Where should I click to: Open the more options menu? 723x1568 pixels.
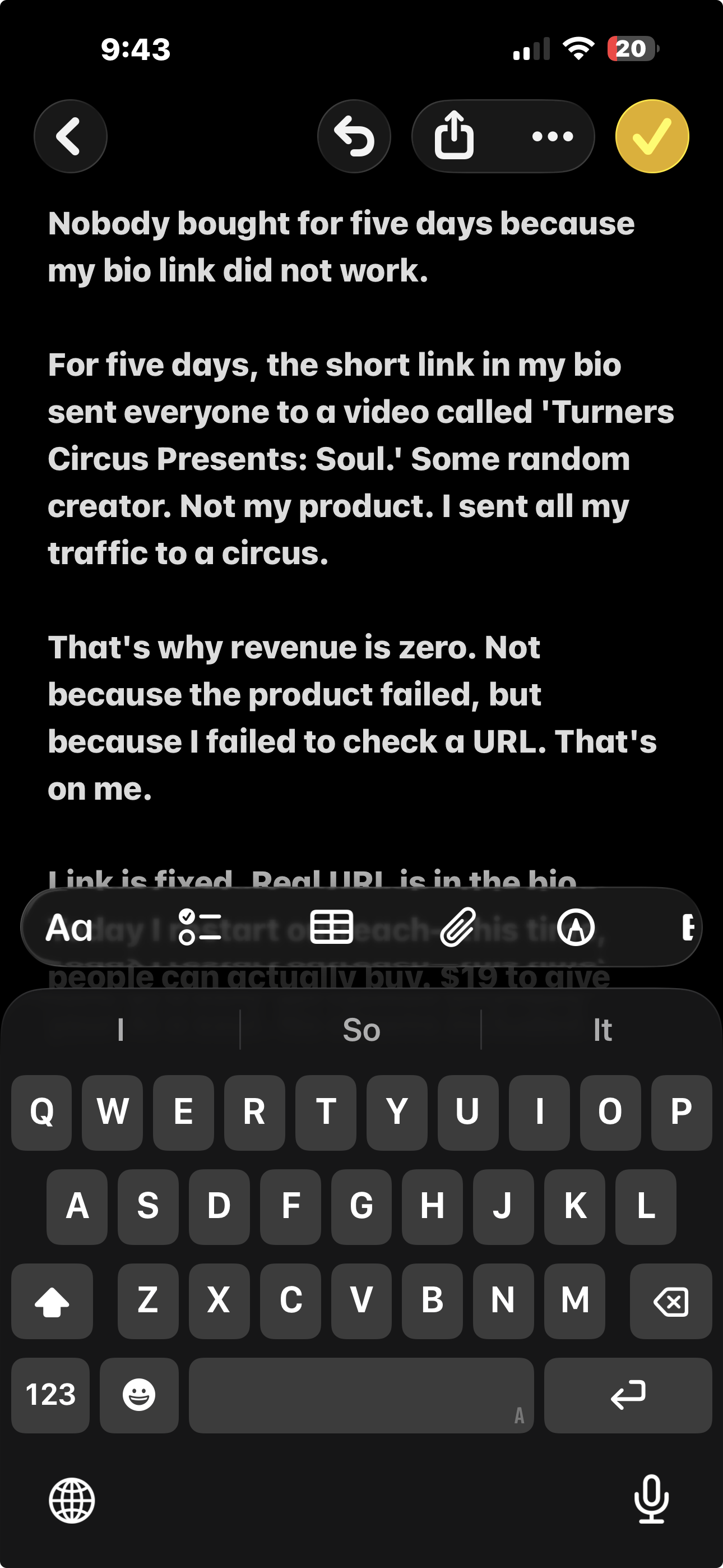552,136
